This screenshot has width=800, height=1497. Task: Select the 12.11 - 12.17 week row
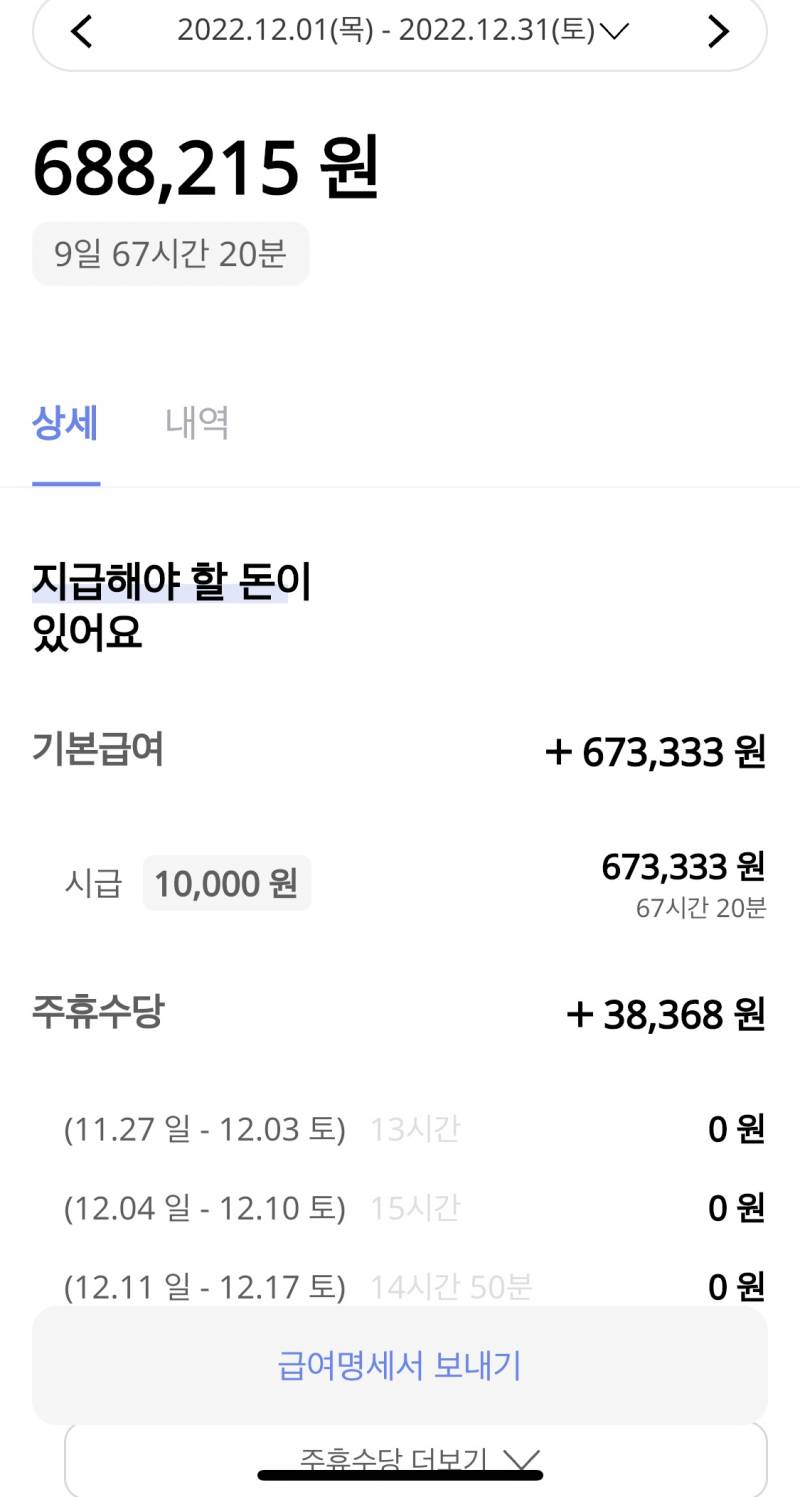pos(205,1287)
